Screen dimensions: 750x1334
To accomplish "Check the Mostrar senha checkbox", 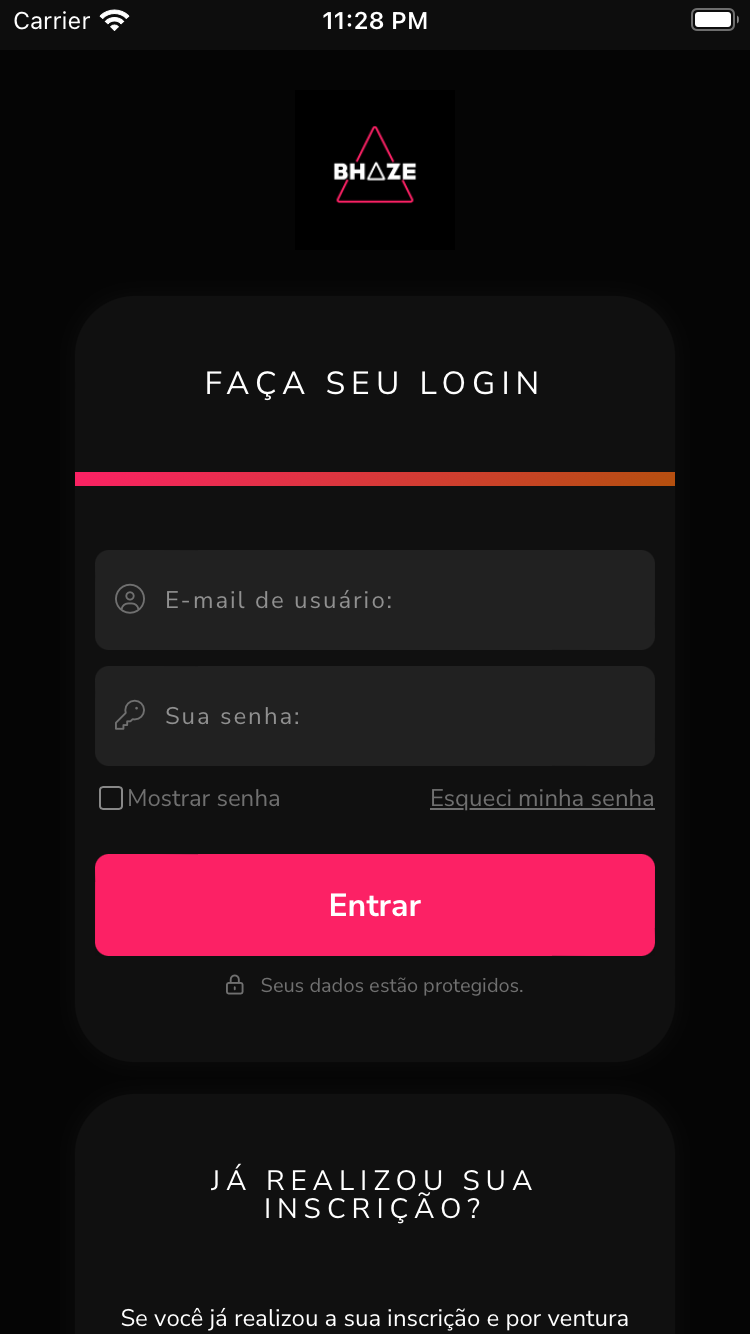I will [x=111, y=798].
